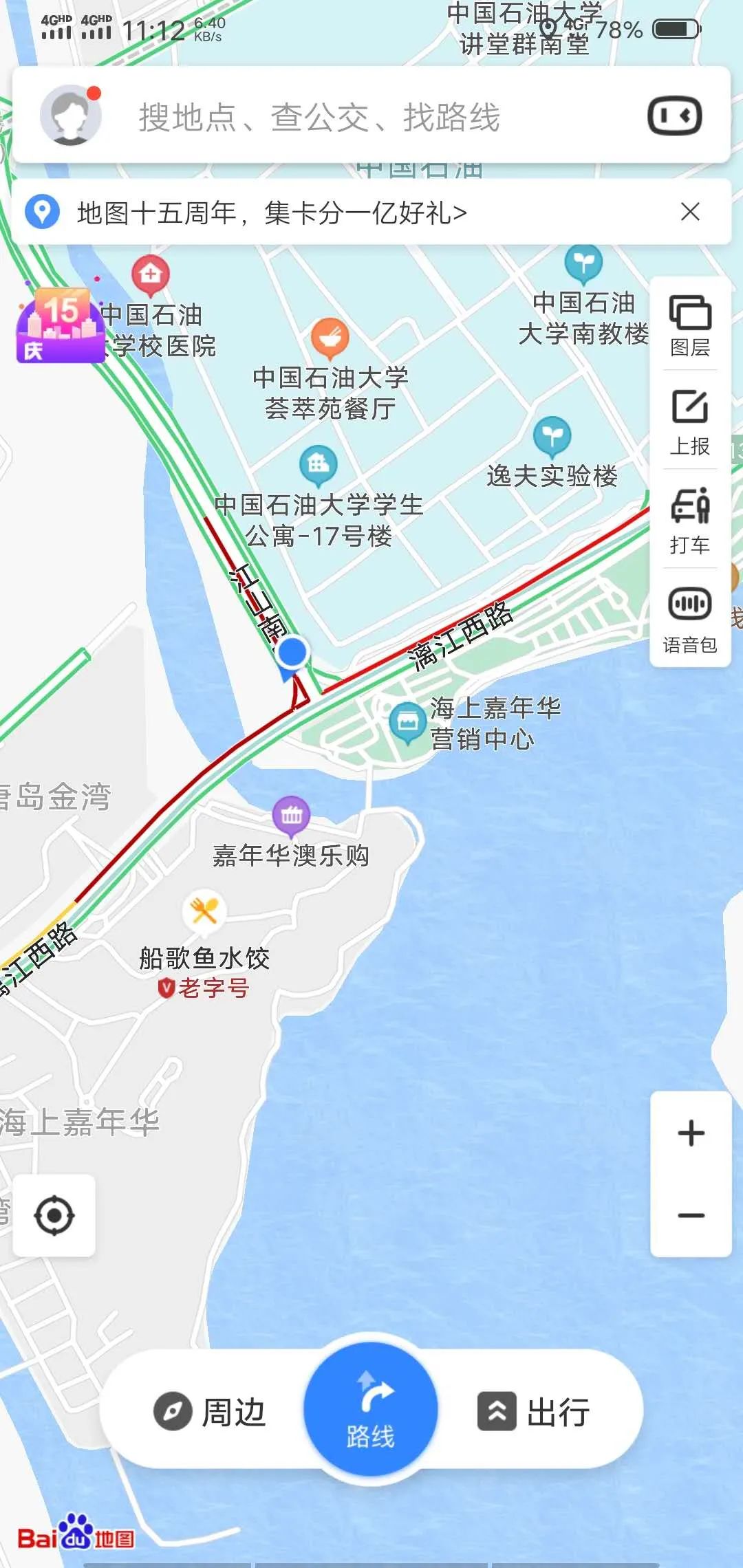
Task: Select 嘉年华澳乐购 marker on the map
Action: [291, 816]
